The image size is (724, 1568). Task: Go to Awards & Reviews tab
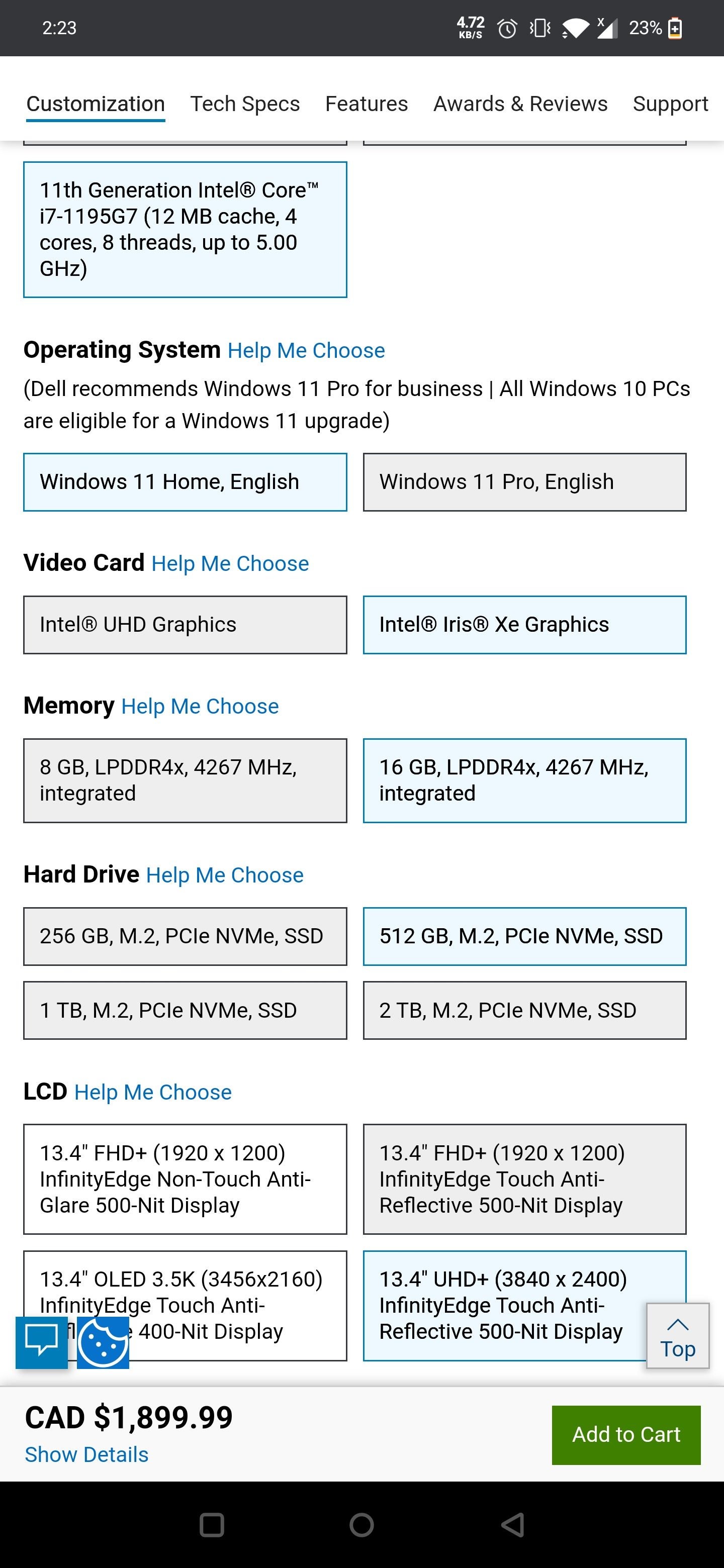[520, 104]
